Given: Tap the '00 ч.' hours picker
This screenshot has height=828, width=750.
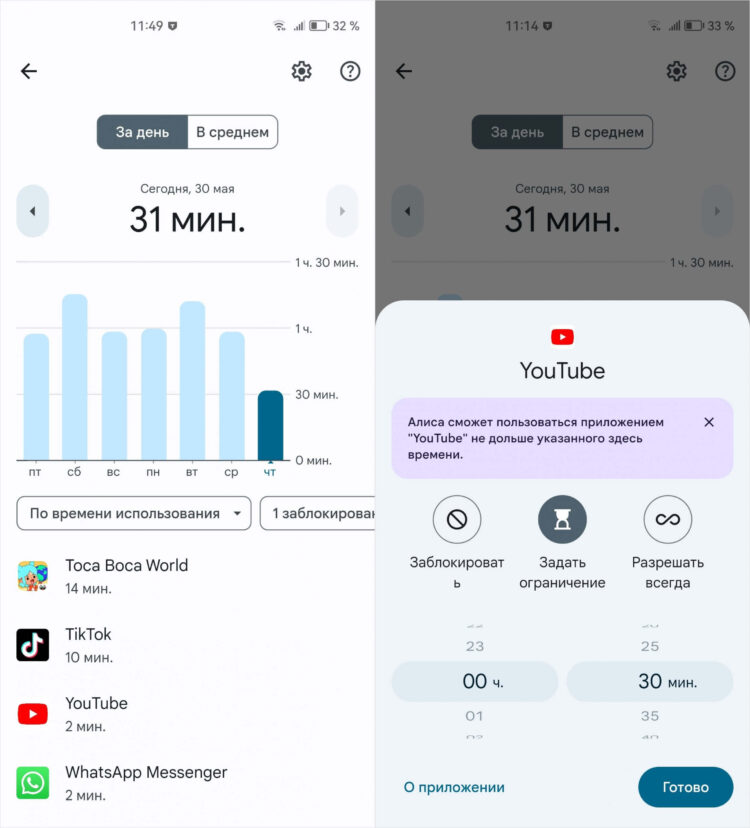Looking at the screenshot, I should (x=474, y=682).
